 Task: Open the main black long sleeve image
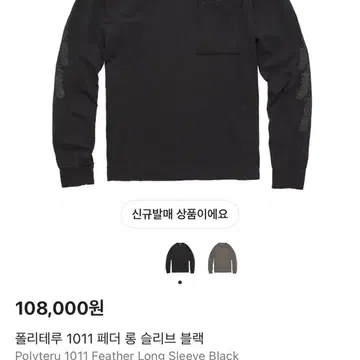(182, 95)
